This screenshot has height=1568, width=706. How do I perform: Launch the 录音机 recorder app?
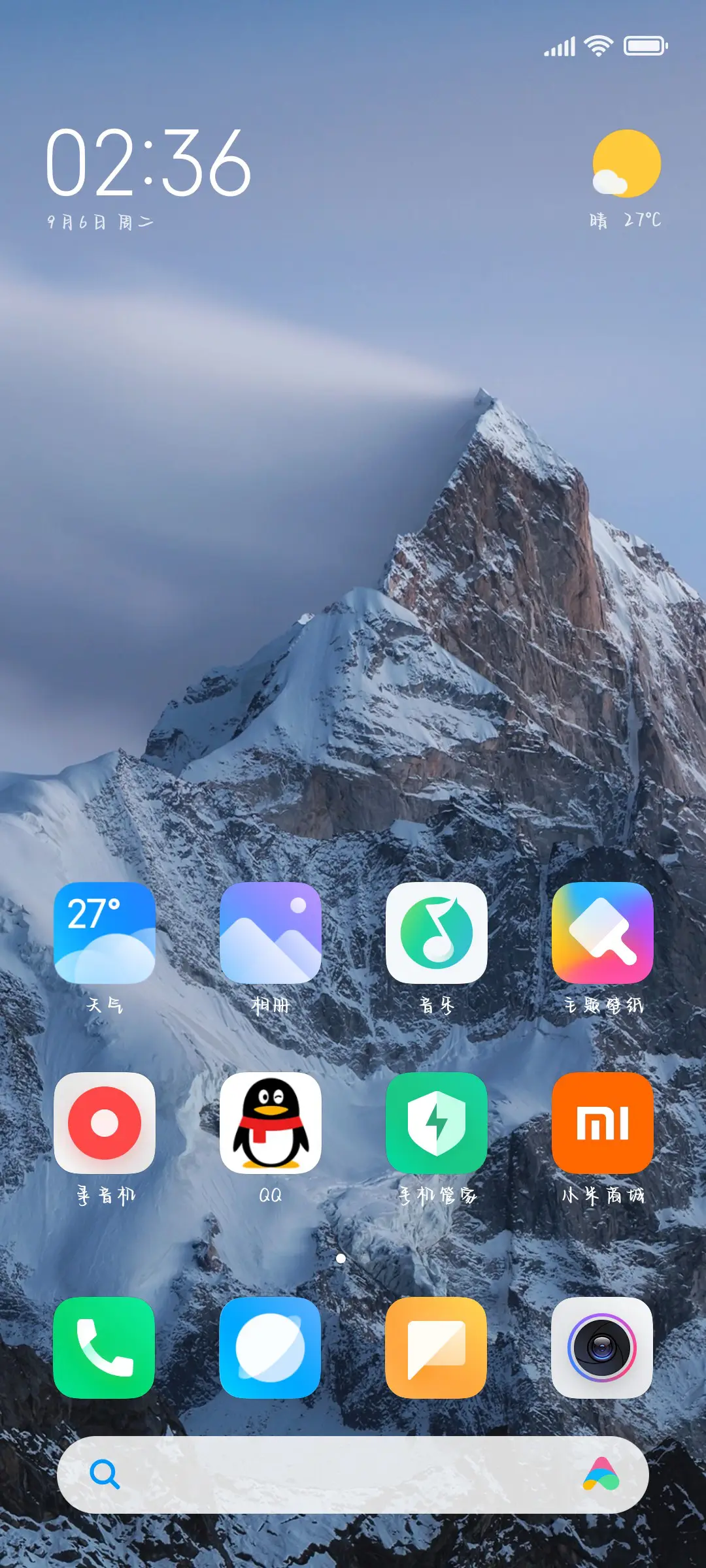105,1122
